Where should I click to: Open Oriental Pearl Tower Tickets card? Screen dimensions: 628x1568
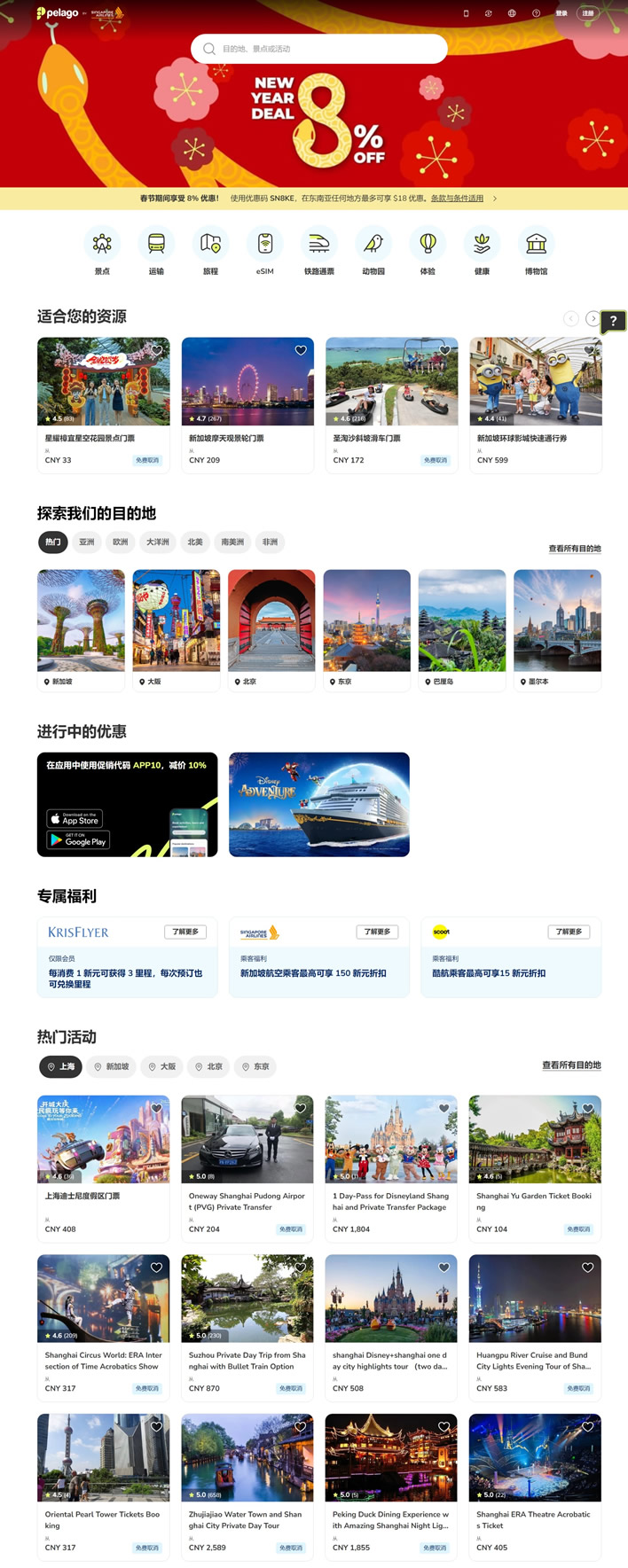click(x=103, y=1486)
